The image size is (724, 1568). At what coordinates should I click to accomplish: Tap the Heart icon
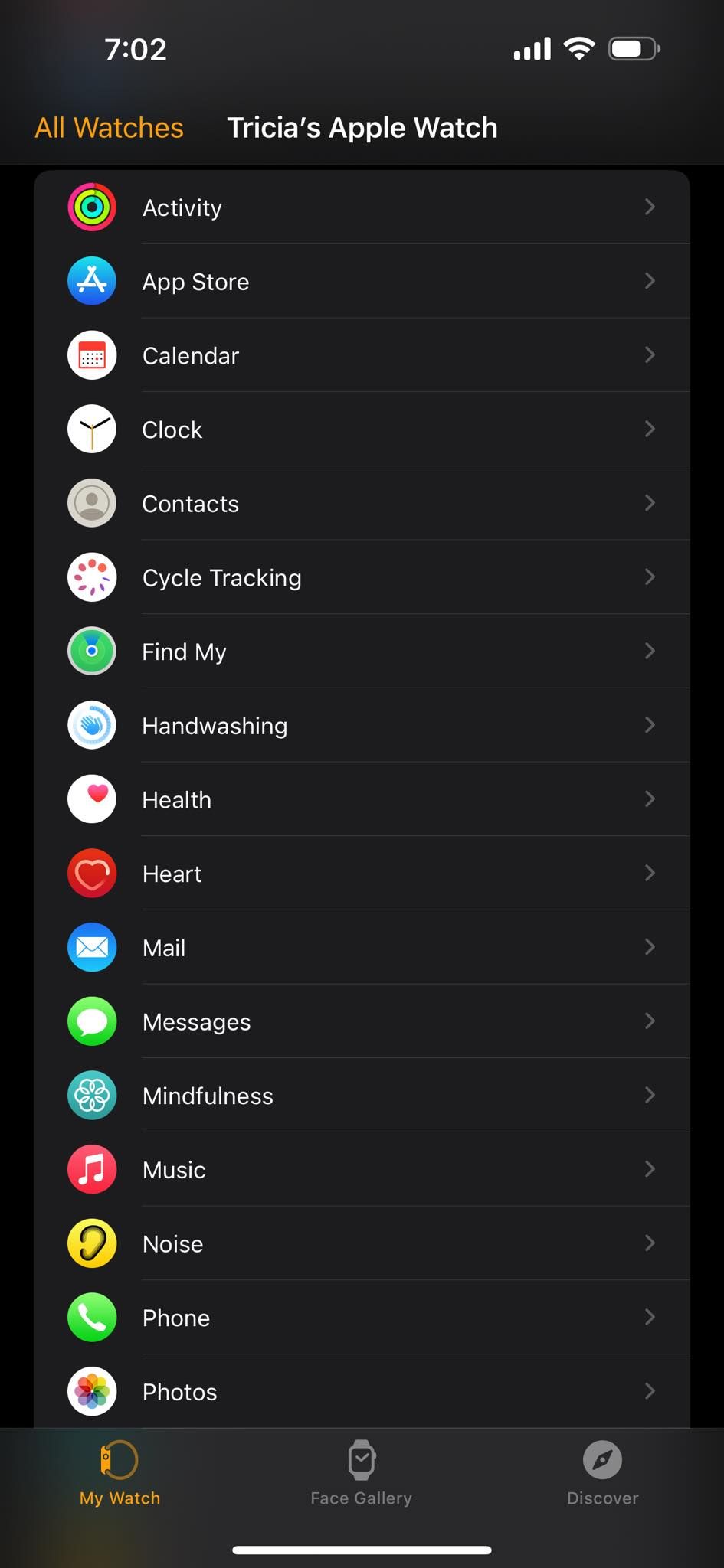coord(91,873)
